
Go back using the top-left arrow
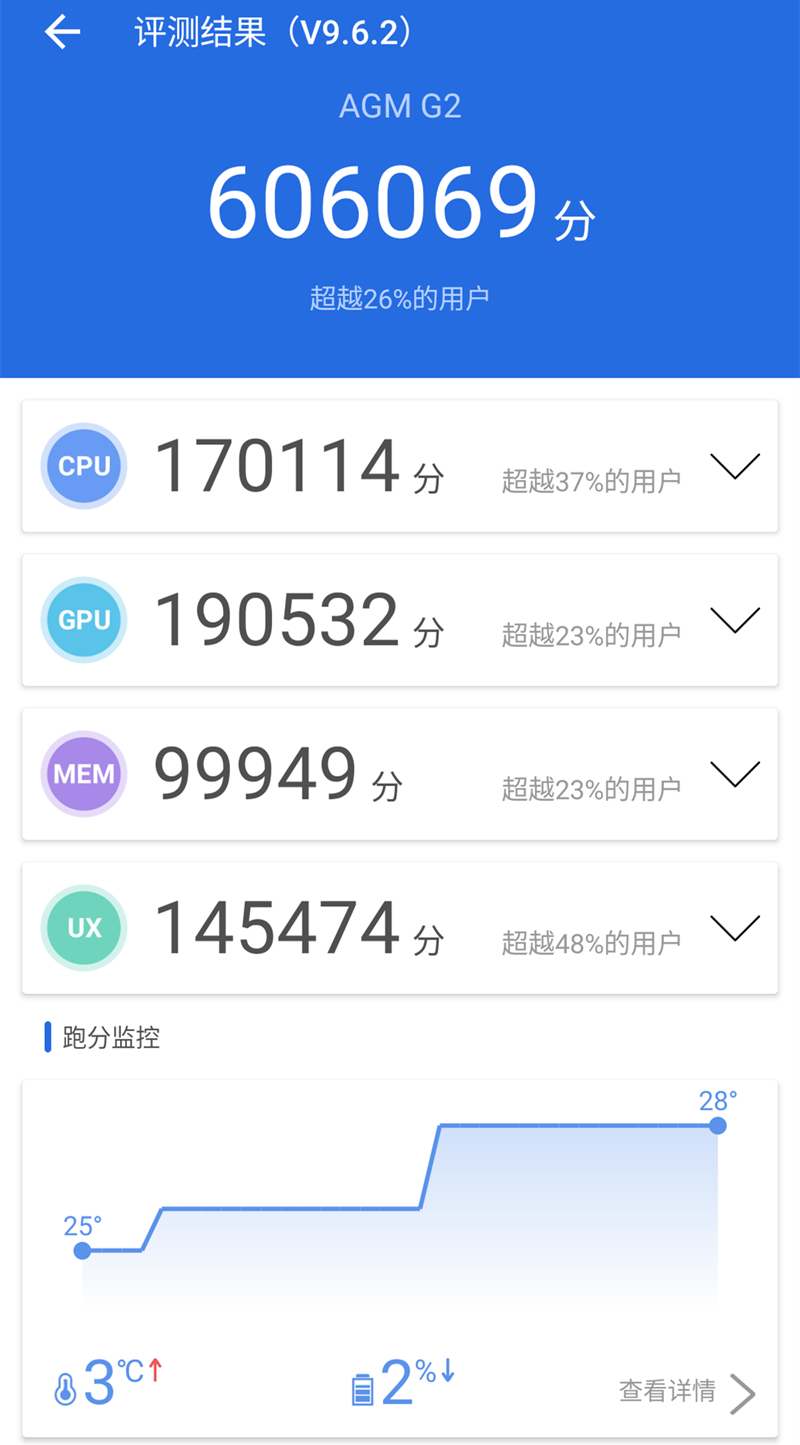62,32
